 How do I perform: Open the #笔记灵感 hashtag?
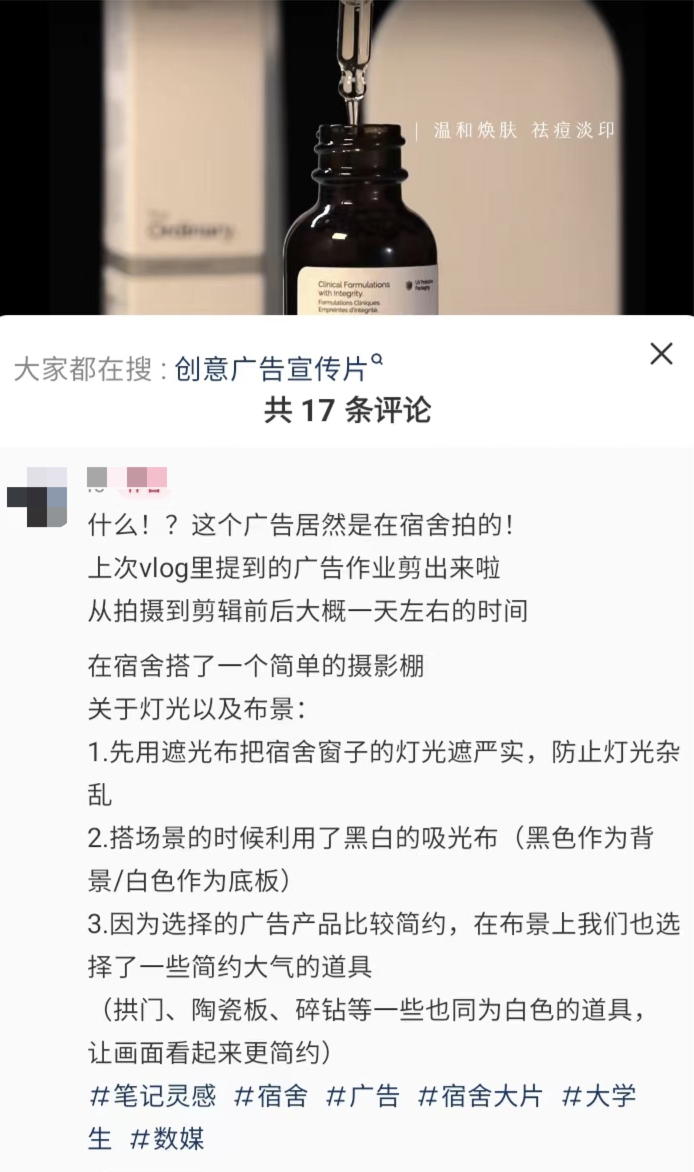pos(153,1096)
